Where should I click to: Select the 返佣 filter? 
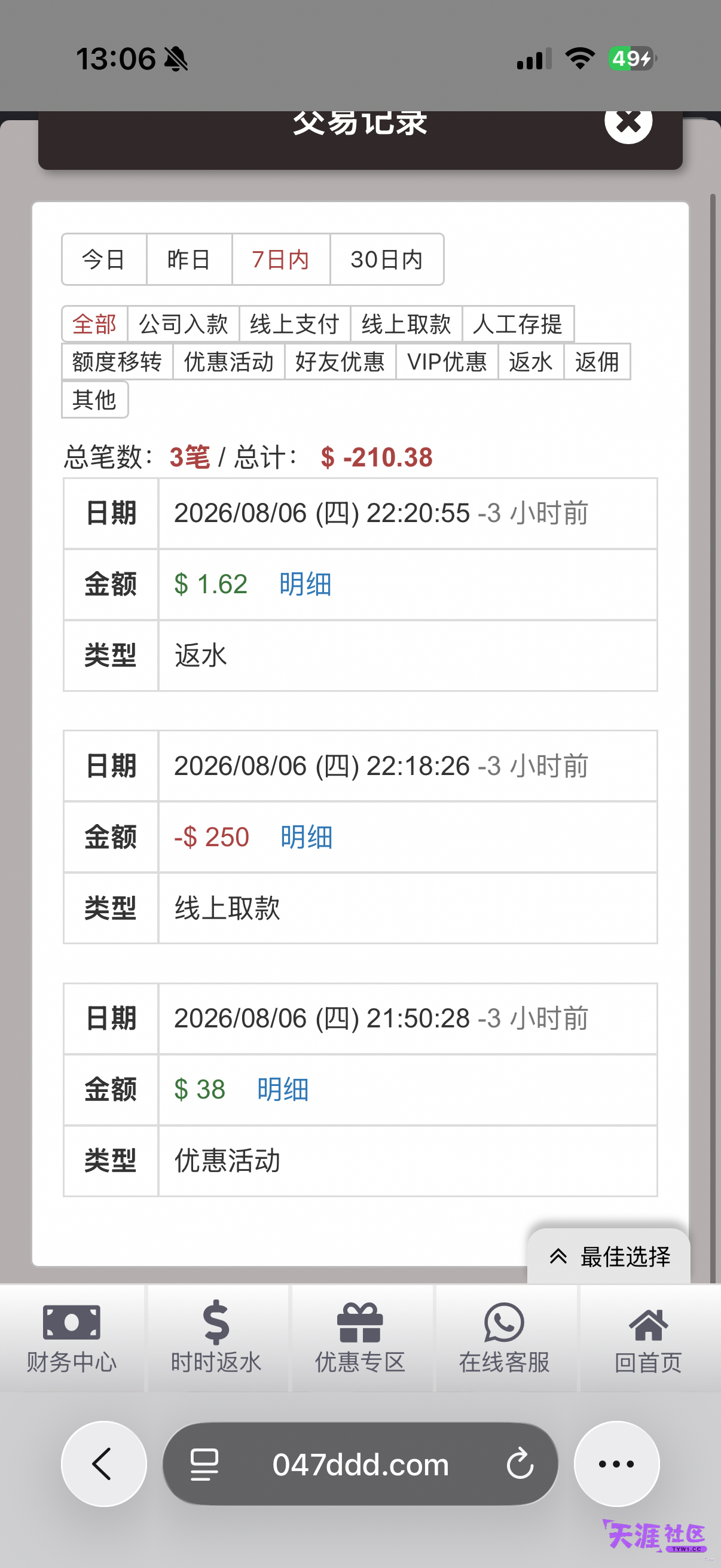coord(597,362)
